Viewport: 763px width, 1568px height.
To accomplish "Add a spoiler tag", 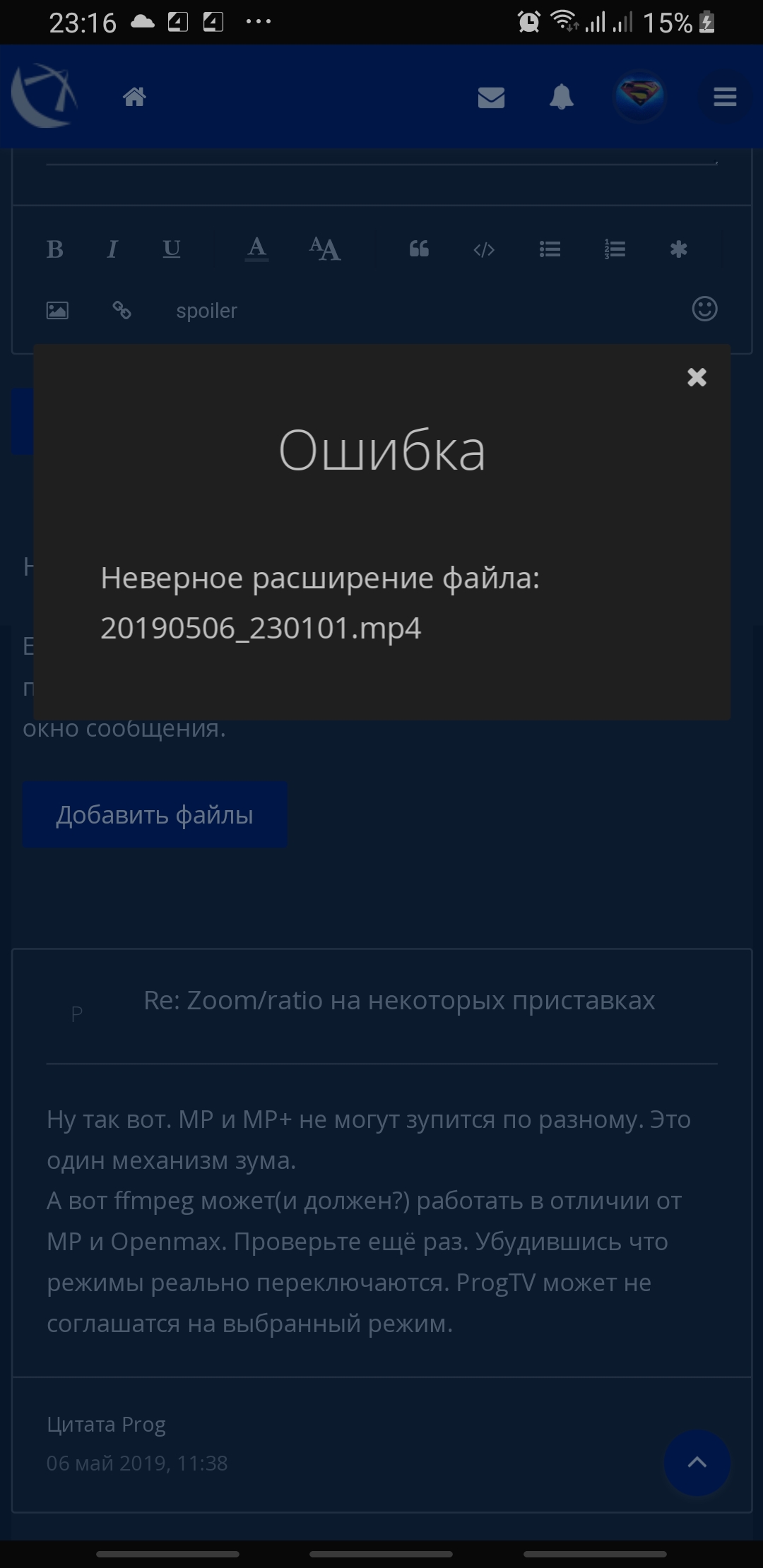I will tap(206, 311).
